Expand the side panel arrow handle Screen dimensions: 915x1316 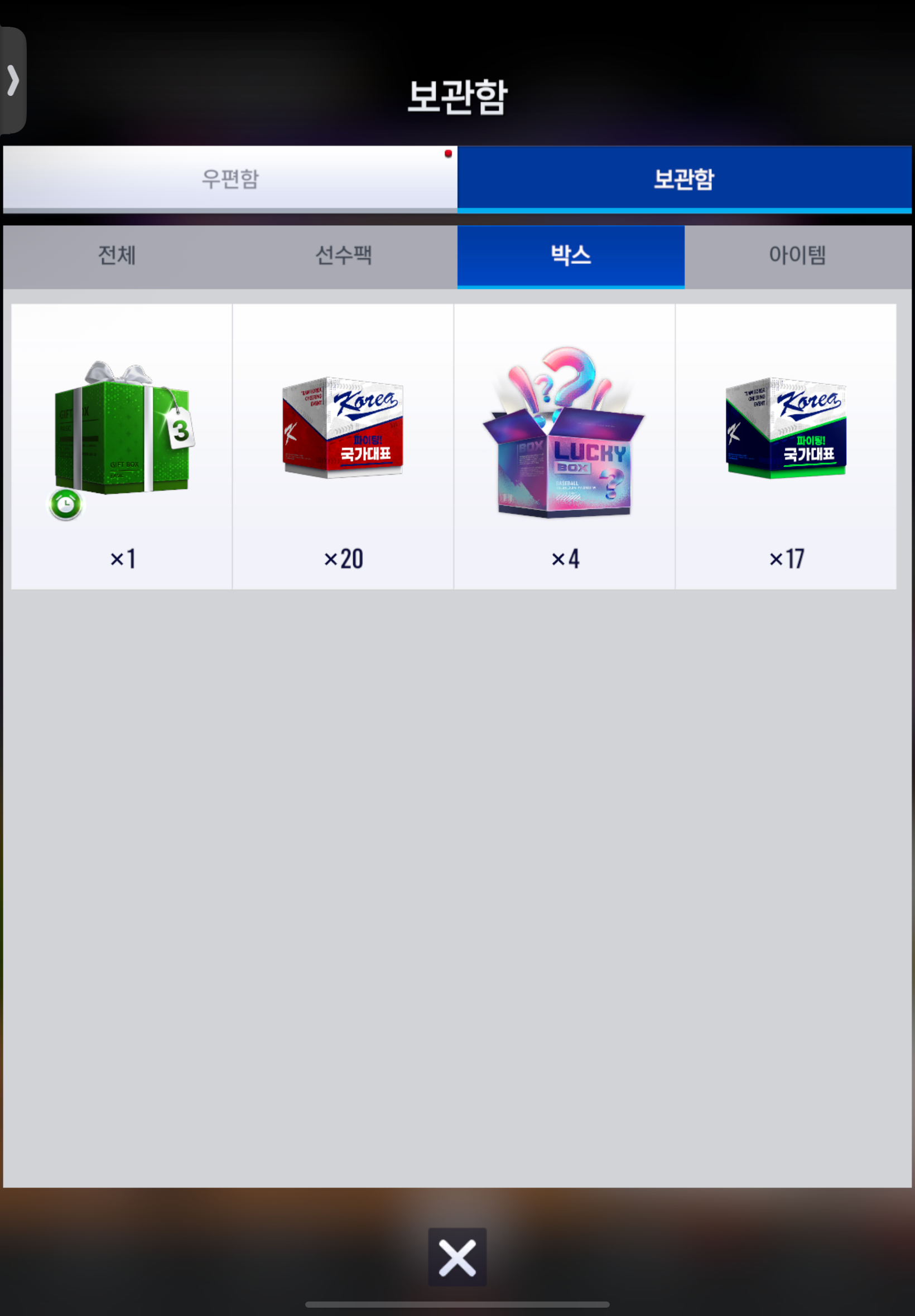[x=13, y=80]
